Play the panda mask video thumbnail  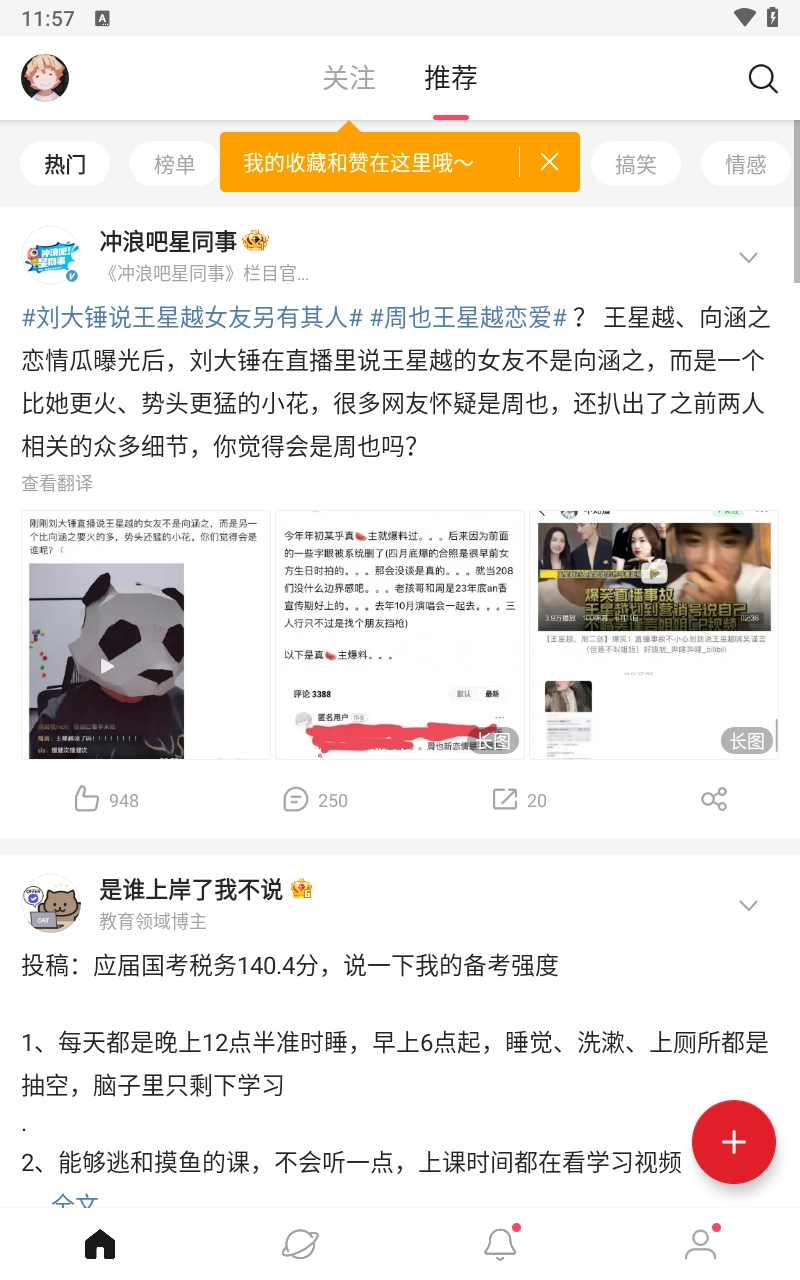coord(107,665)
